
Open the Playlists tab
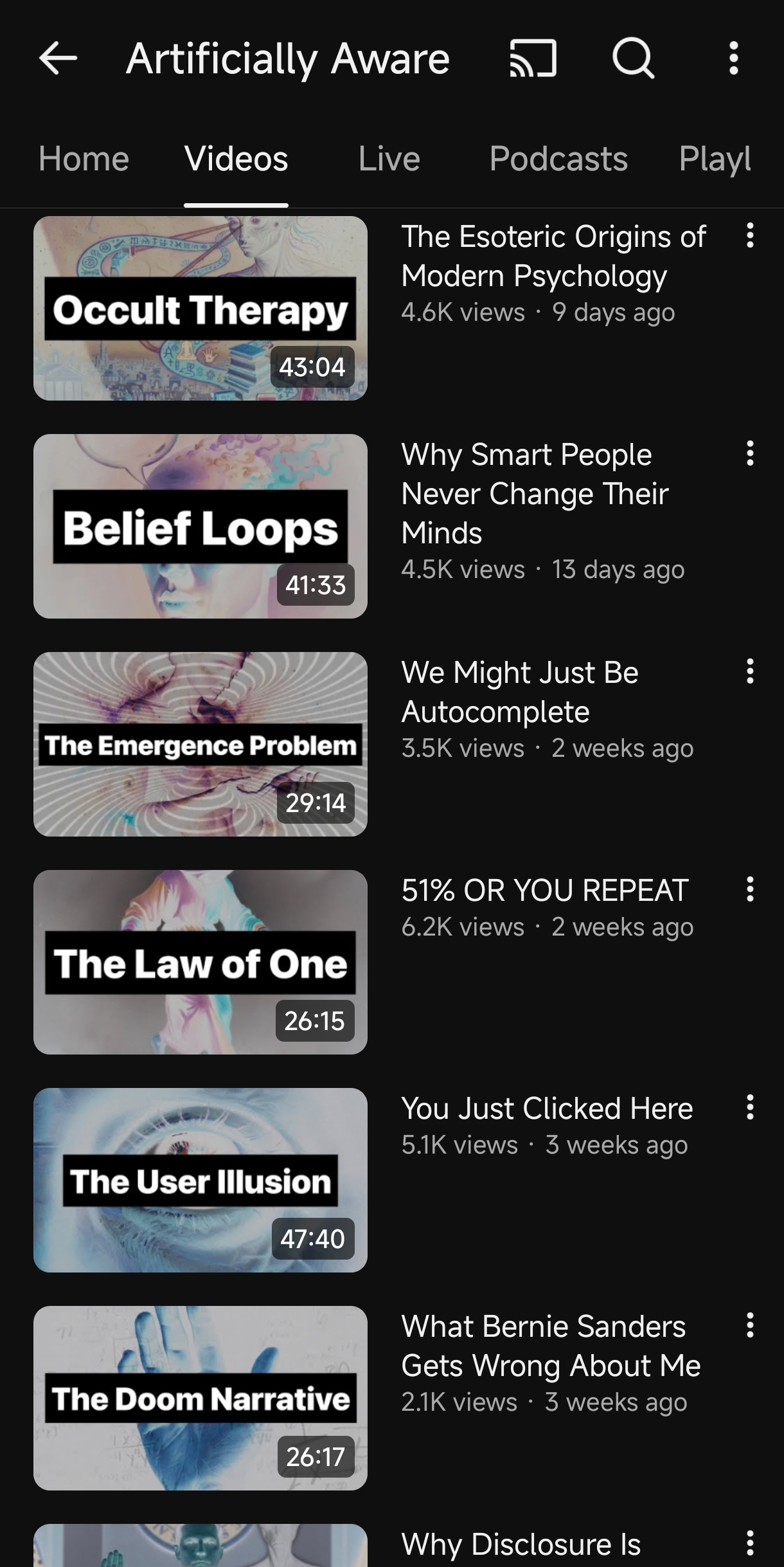click(x=715, y=159)
